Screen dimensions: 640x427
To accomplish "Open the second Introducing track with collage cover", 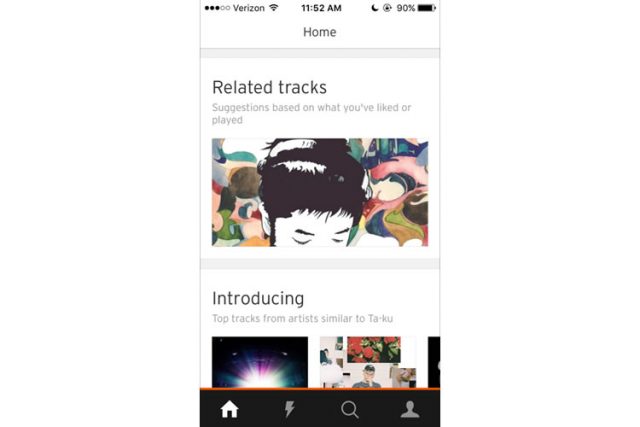I will click(x=368, y=362).
